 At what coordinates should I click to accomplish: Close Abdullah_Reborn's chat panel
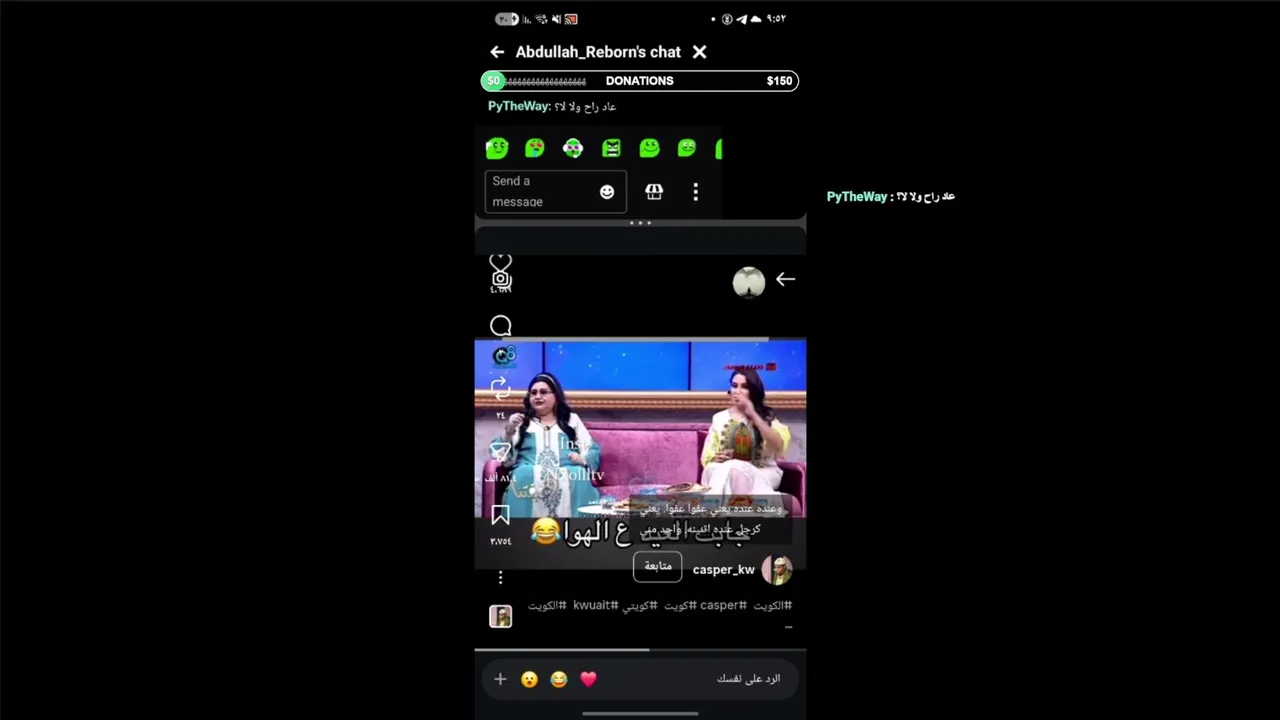[x=700, y=52]
